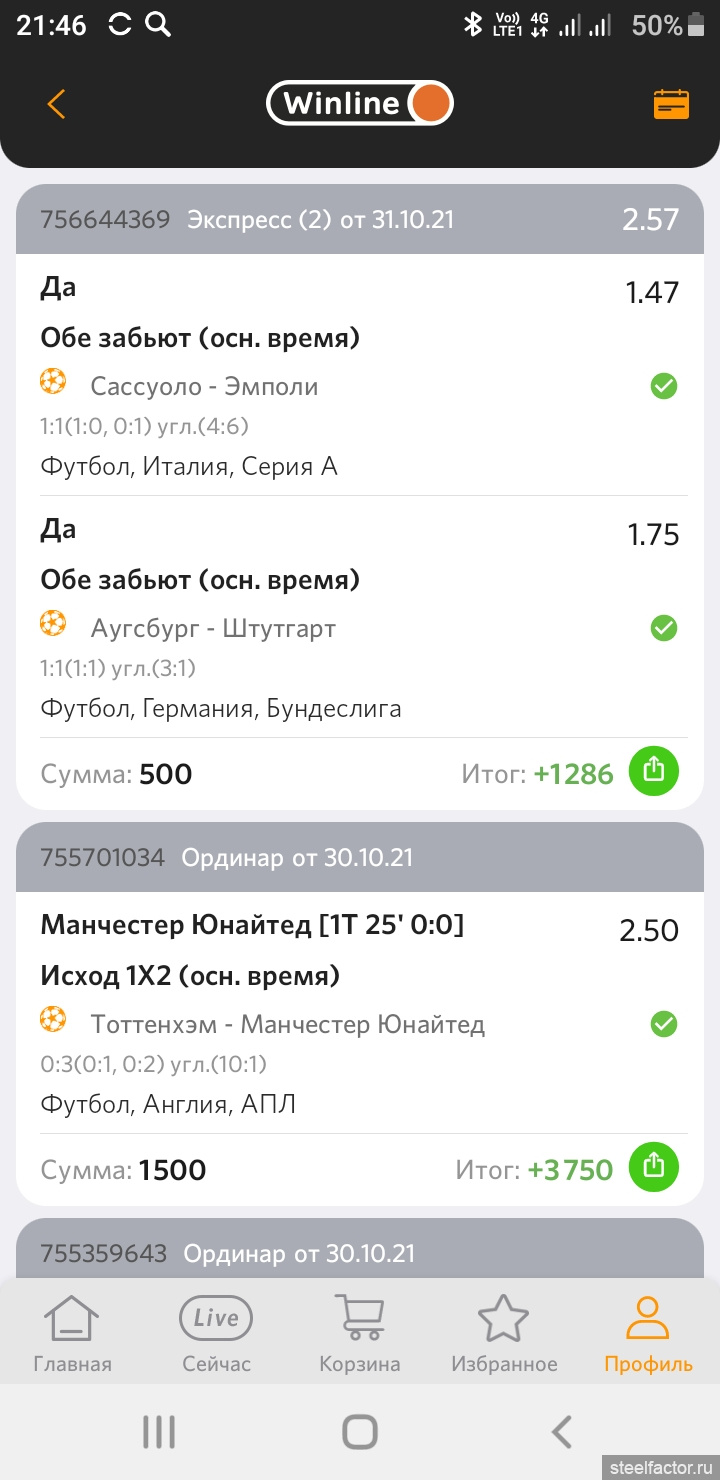Go back using the orange arrow
This screenshot has width=720, height=1480.
coord(56,104)
